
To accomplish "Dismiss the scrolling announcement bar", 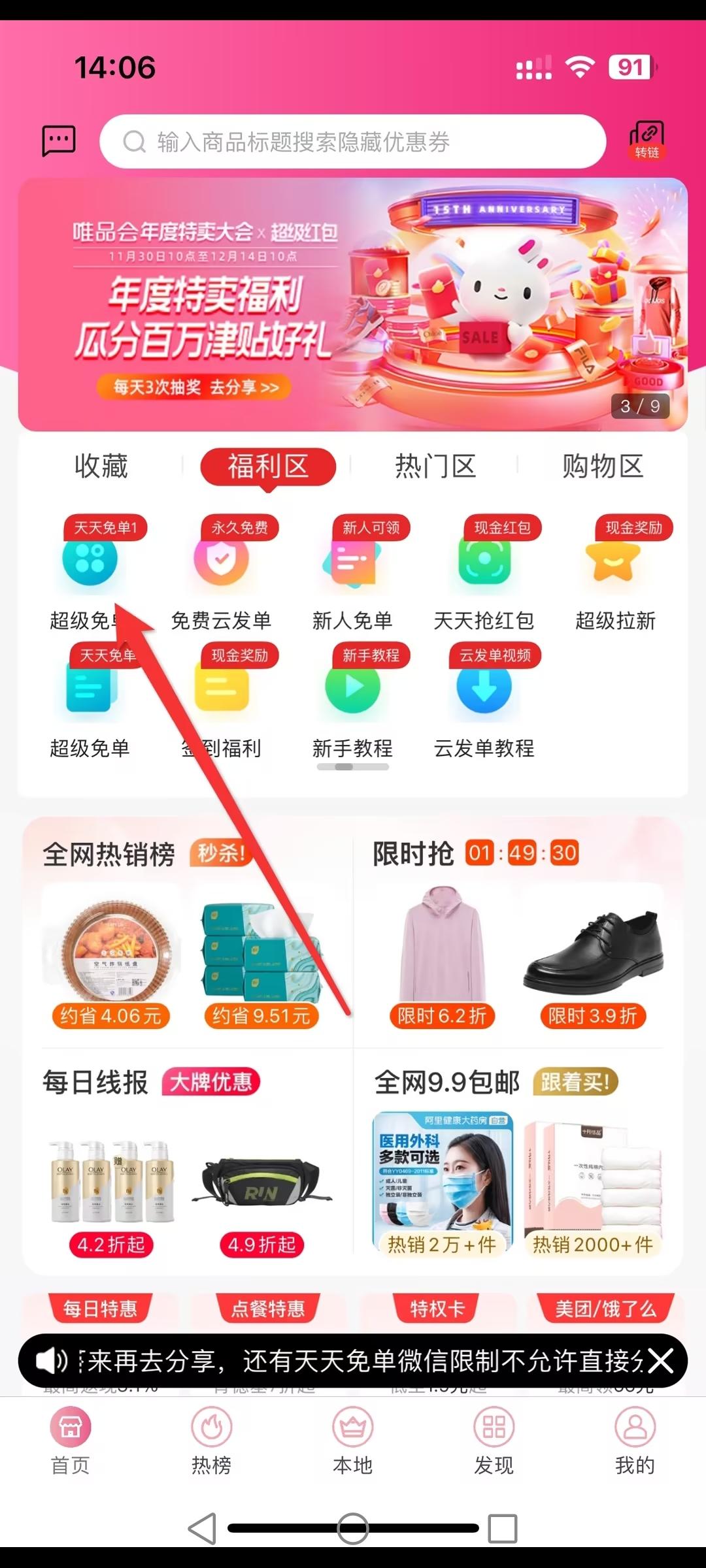I will pyautogui.click(x=660, y=1362).
